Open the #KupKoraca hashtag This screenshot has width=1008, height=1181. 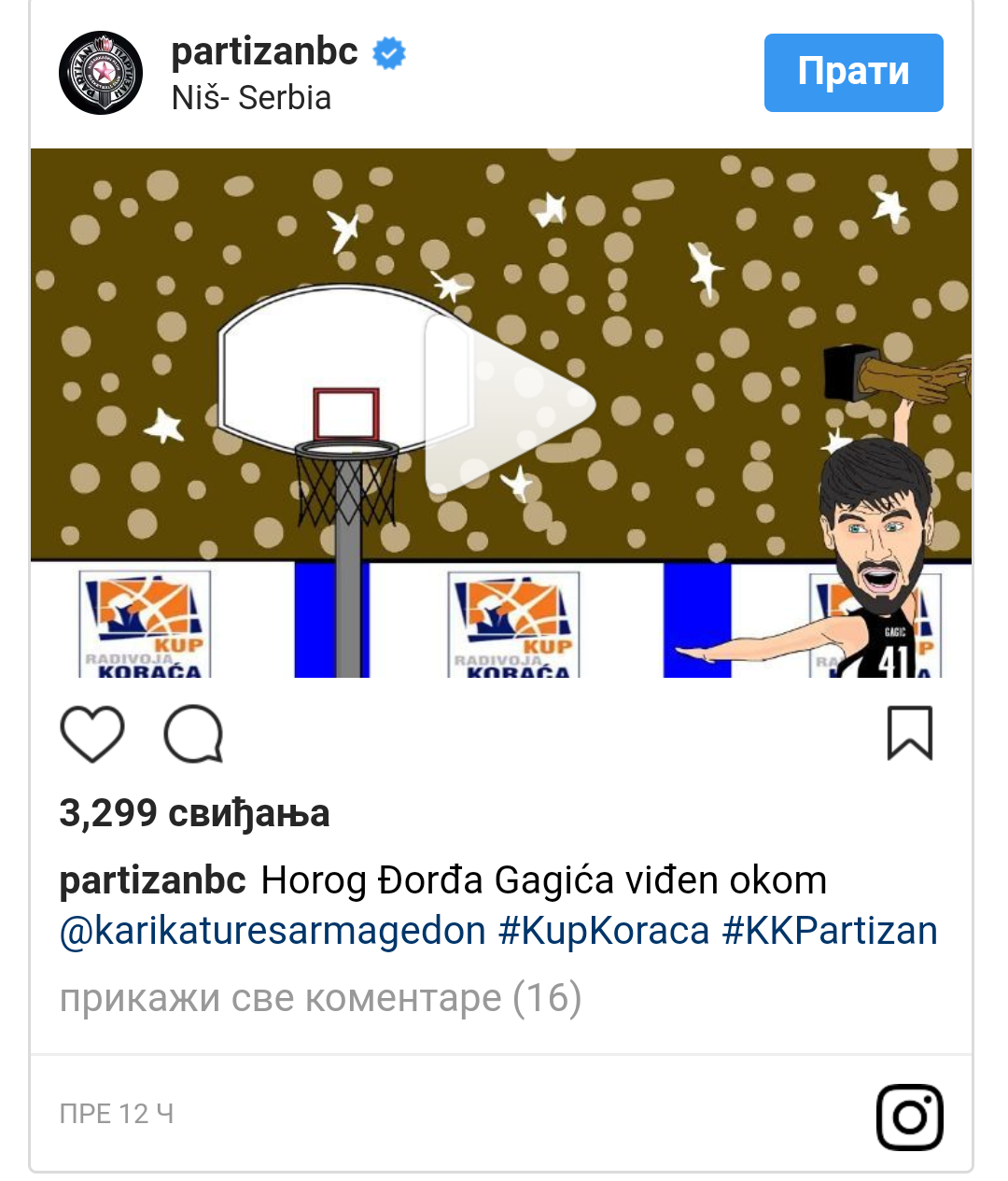604,932
